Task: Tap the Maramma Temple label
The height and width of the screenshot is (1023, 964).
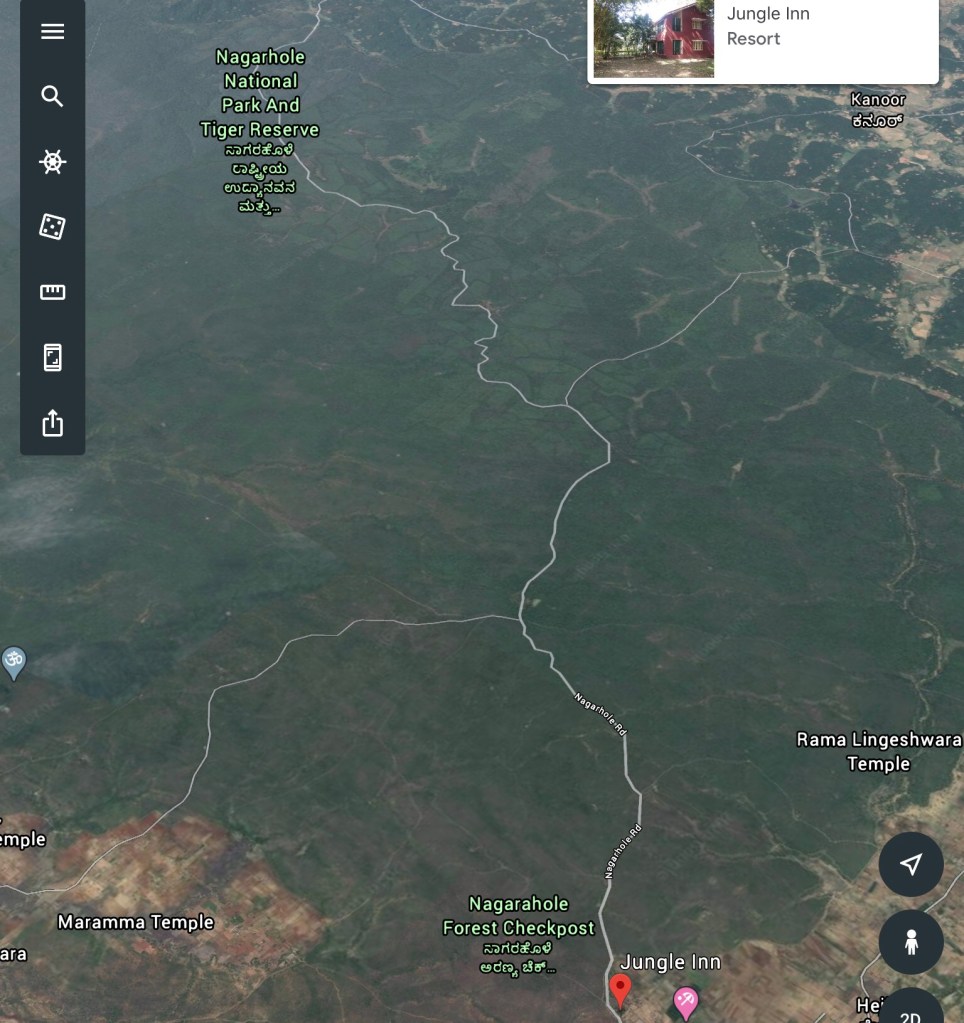Action: coord(135,922)
